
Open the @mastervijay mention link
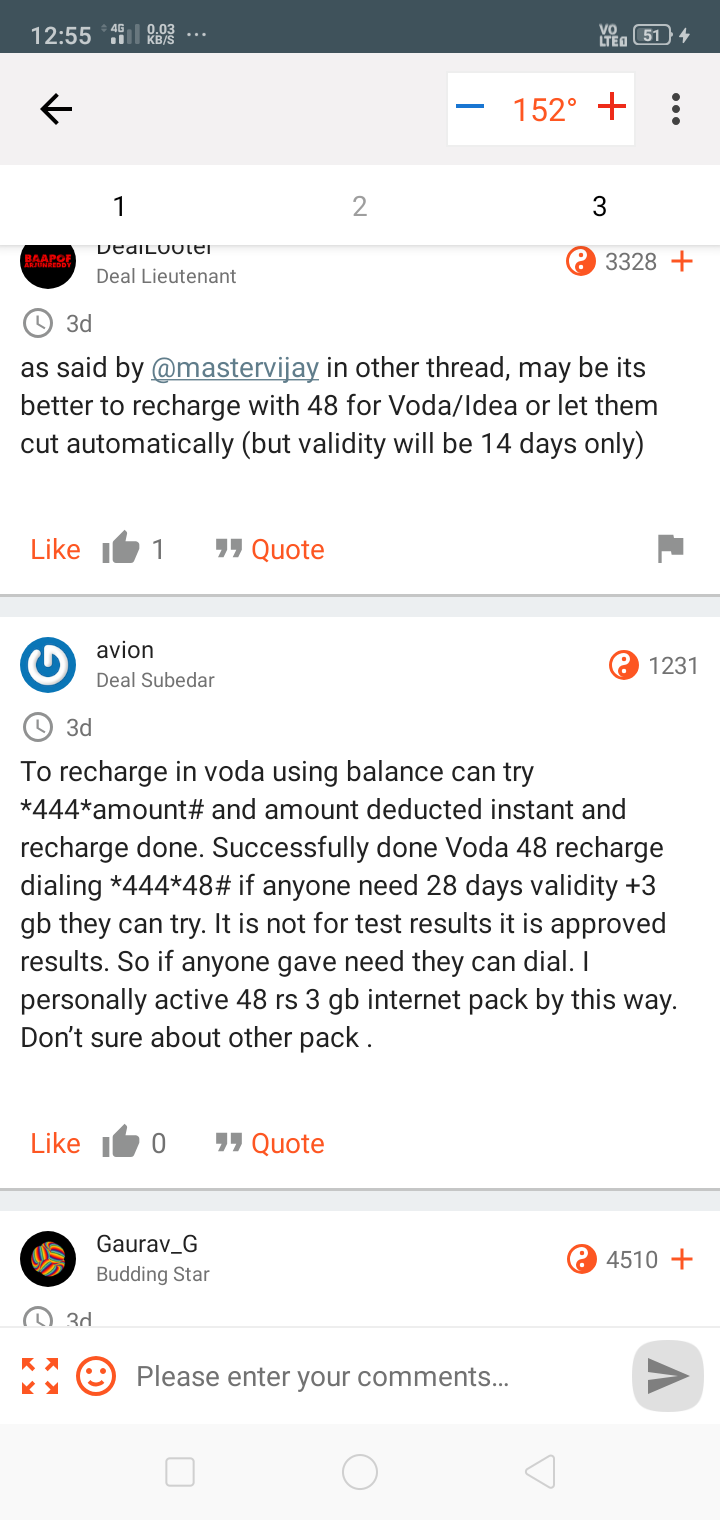[235, 368]
